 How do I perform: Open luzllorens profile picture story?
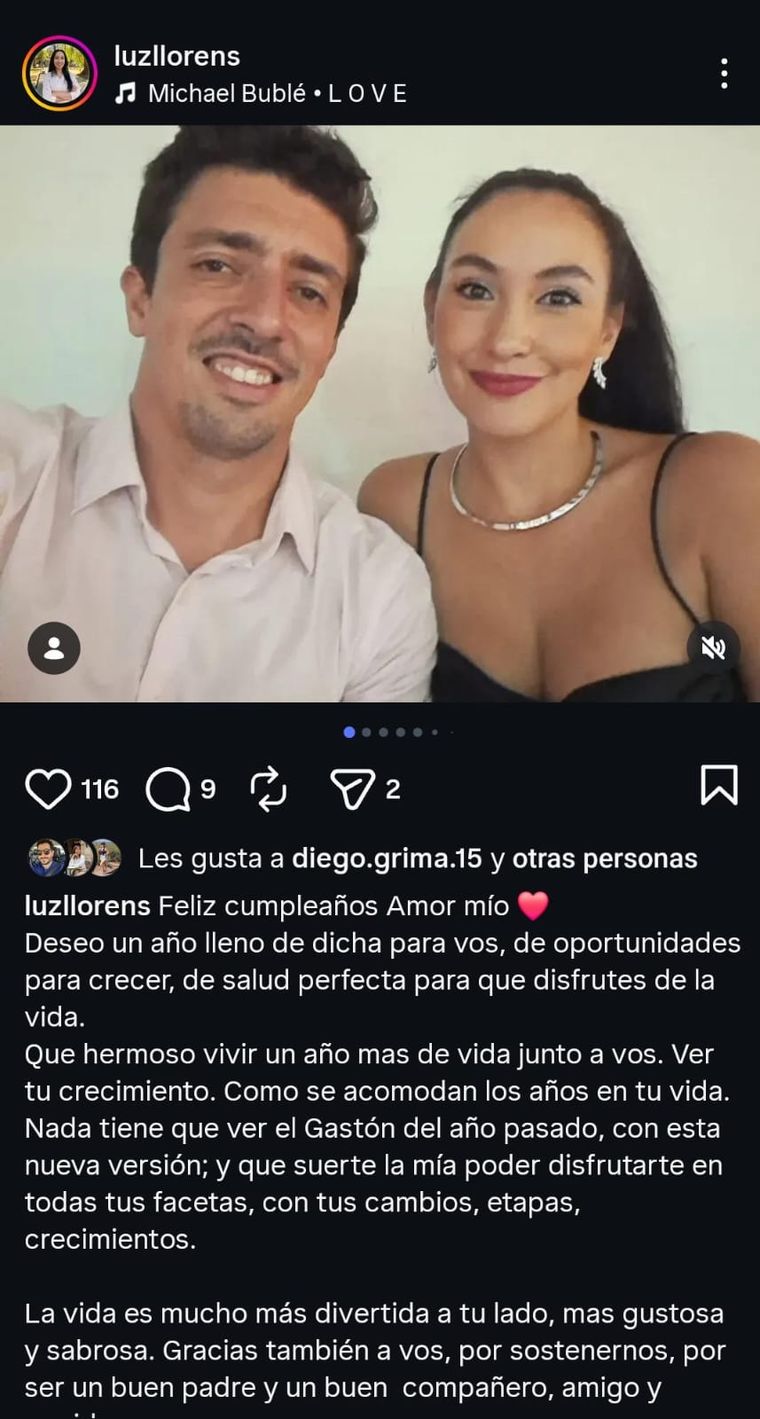click(60, 73)
